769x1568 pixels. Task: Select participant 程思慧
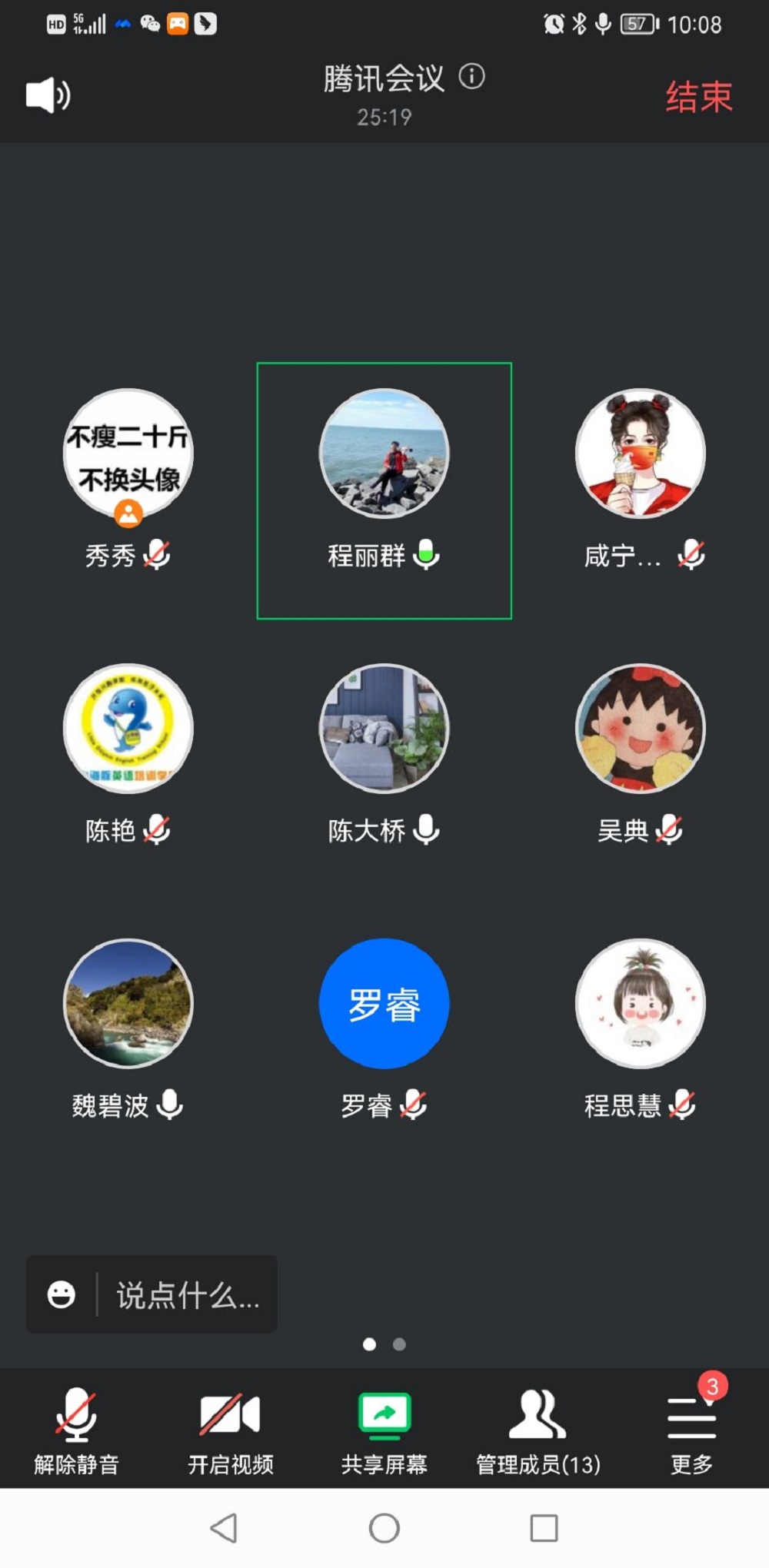click(640, 1004)
